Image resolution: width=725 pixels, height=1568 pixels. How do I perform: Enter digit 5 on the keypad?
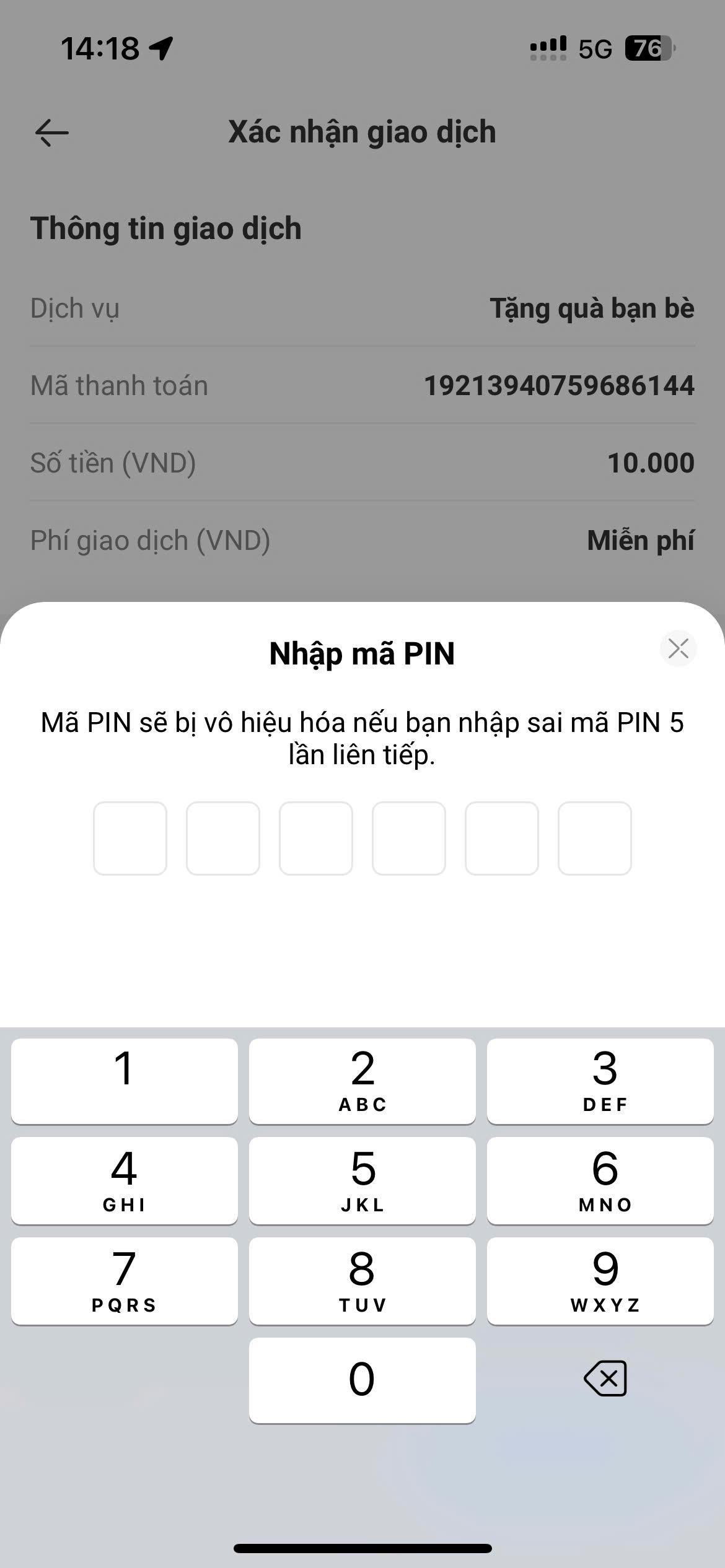pyautogui.click(x=362, y=1180)
